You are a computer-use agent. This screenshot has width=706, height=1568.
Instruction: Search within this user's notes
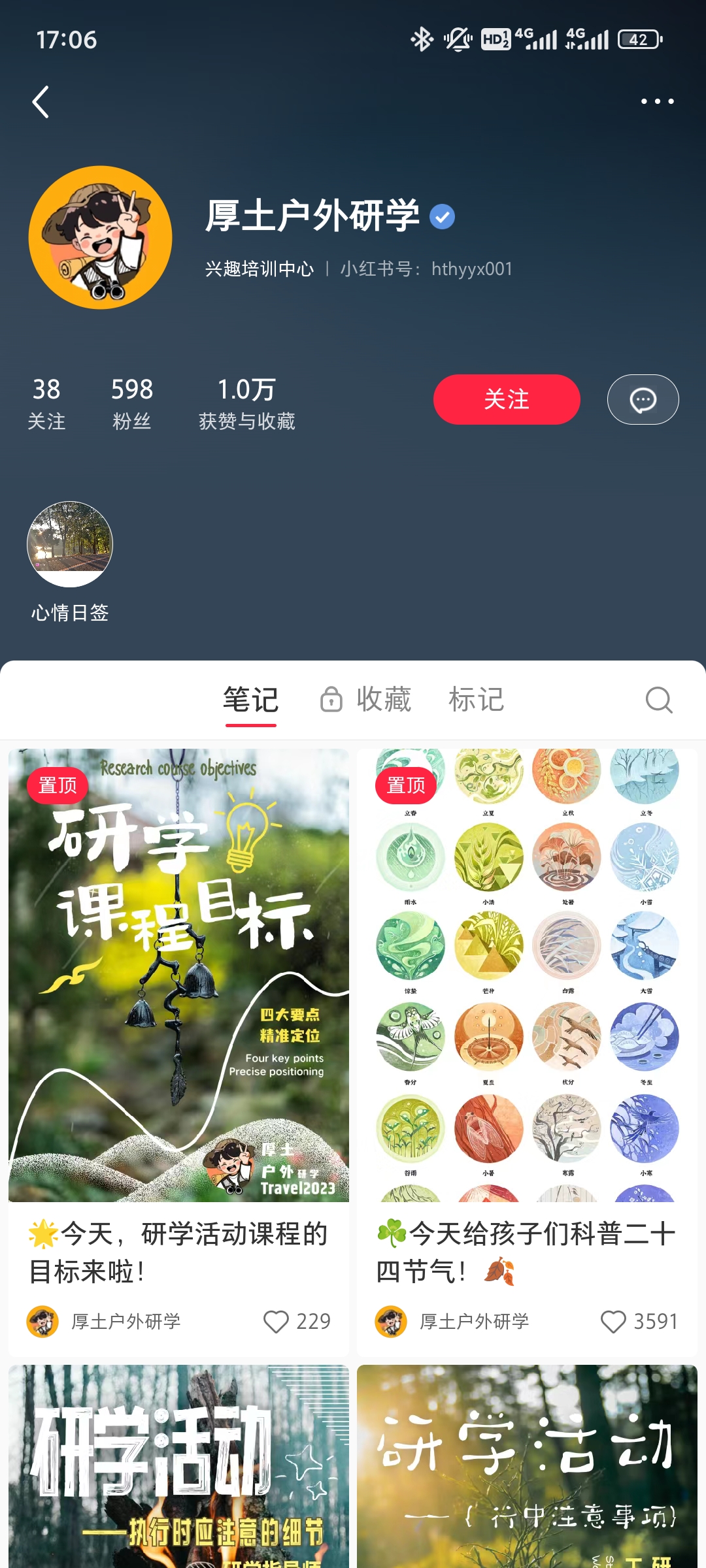pyautogui.click(x=658, y=700)
